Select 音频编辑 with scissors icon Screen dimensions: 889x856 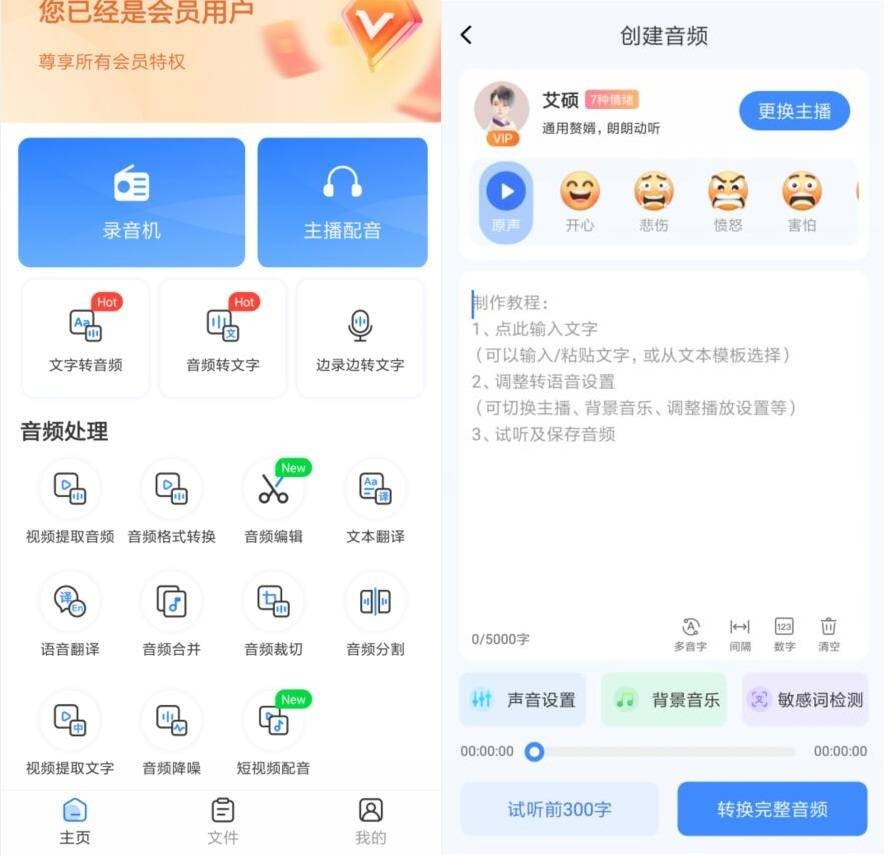(273, 500)
